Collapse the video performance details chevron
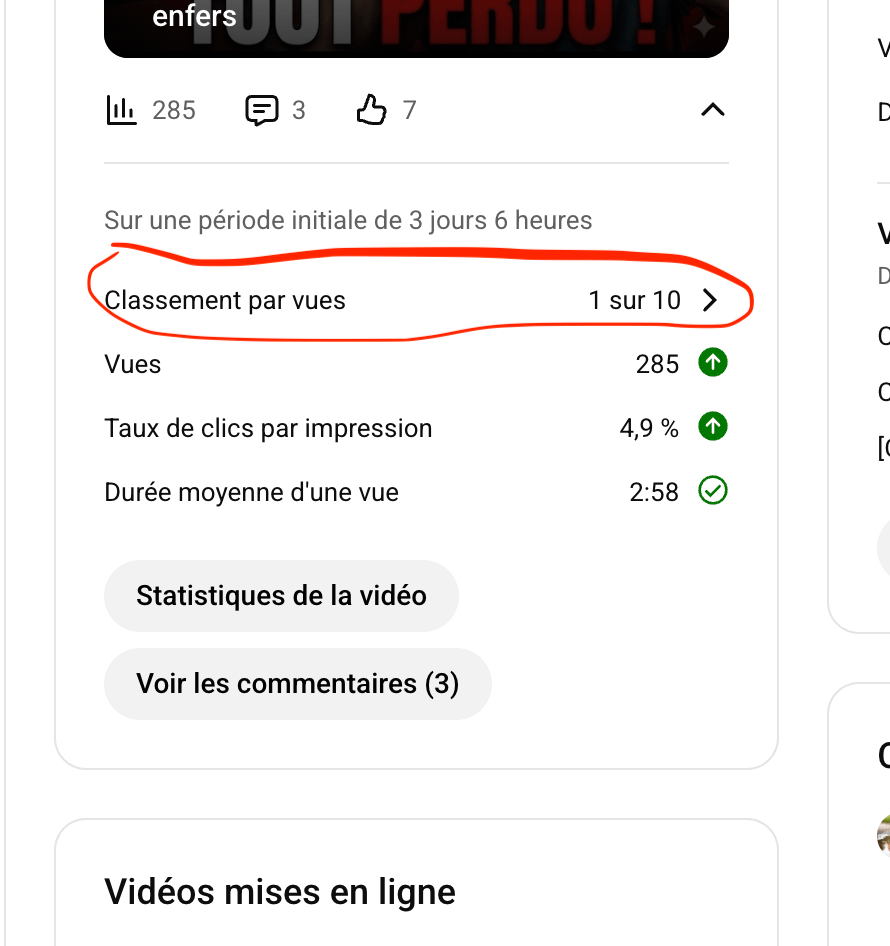The image size is (890, 946). pyautogui.click(x=712, y=110)
